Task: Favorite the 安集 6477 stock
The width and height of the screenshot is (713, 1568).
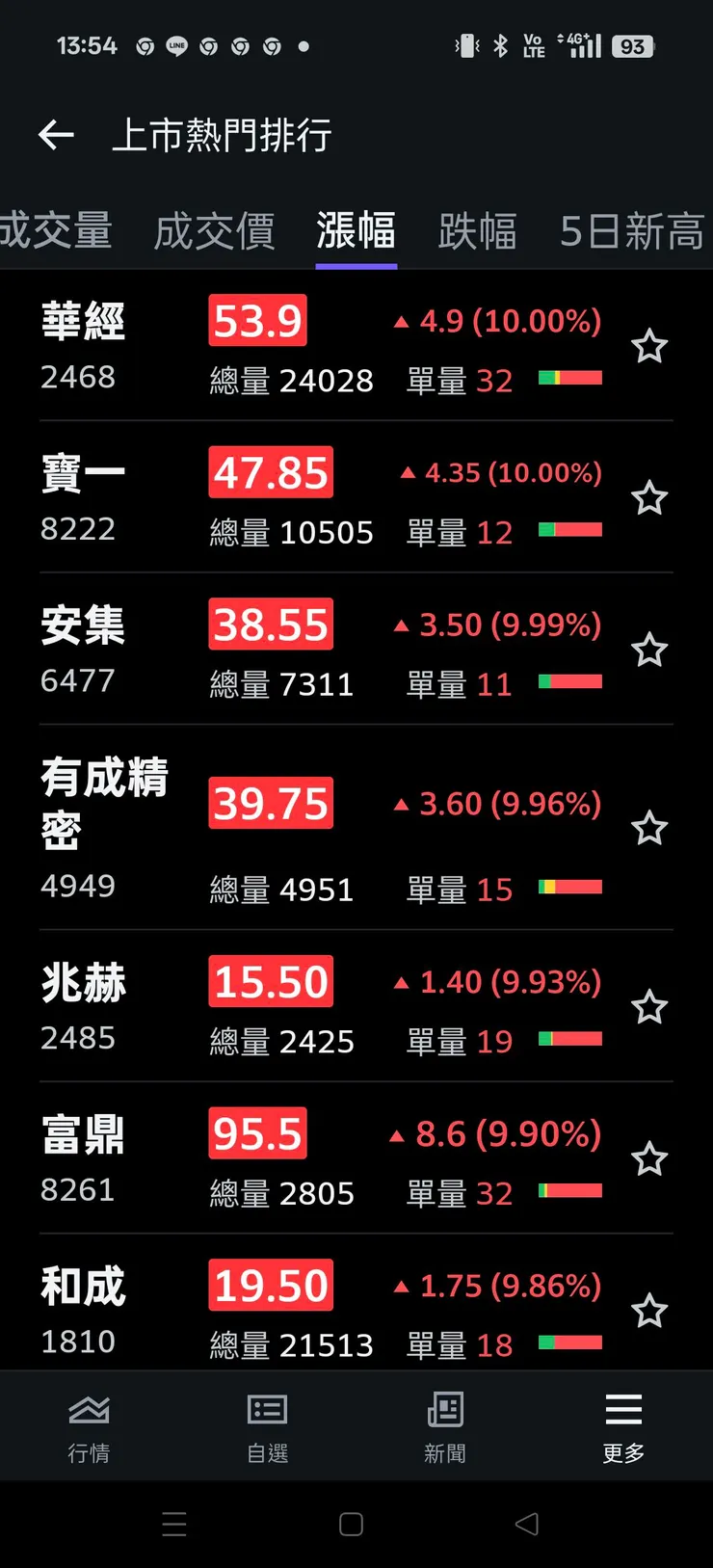Action: tap(648, 651)
